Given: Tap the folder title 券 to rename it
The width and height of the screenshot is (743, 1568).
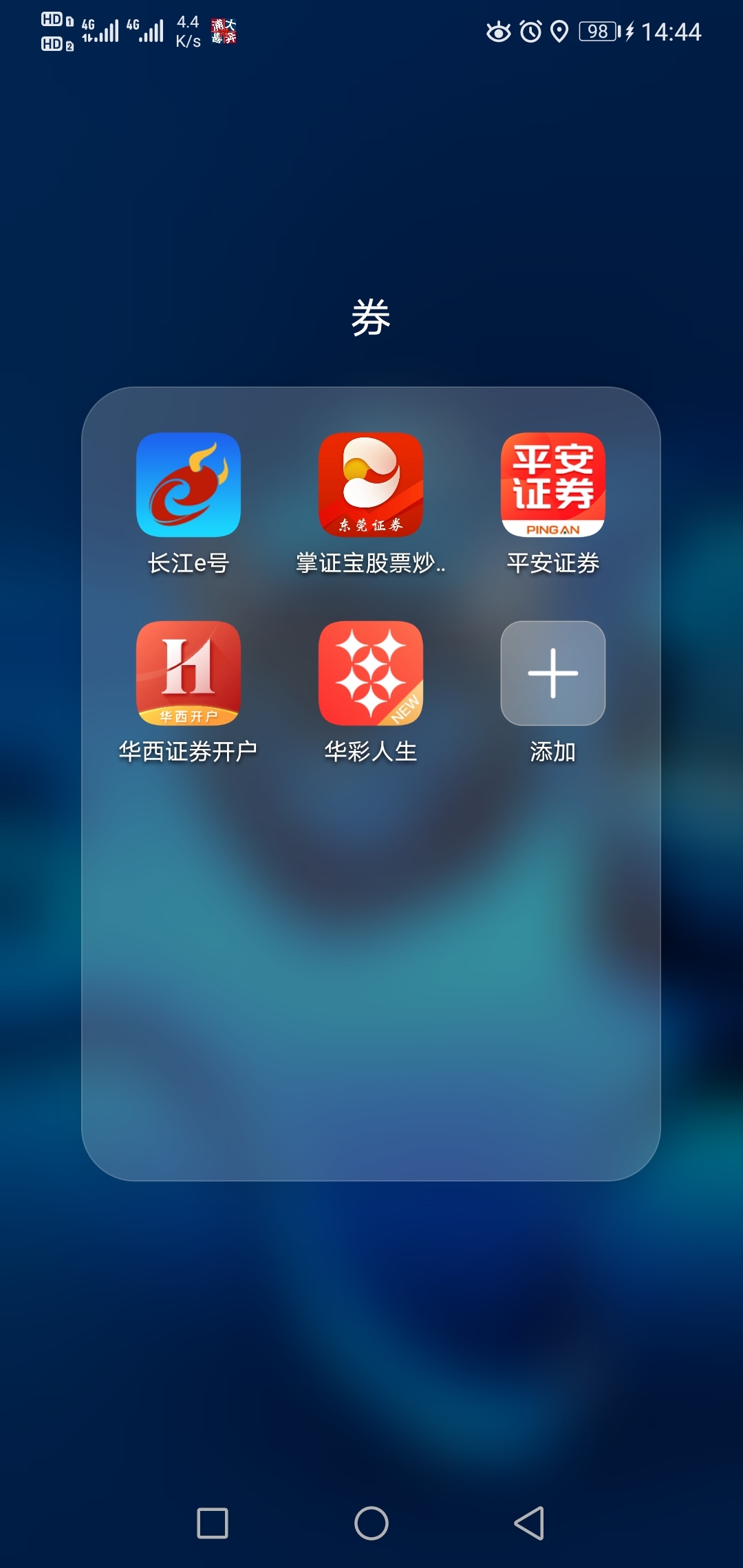Looking at the screenshot, I should (x=371, y=316).
